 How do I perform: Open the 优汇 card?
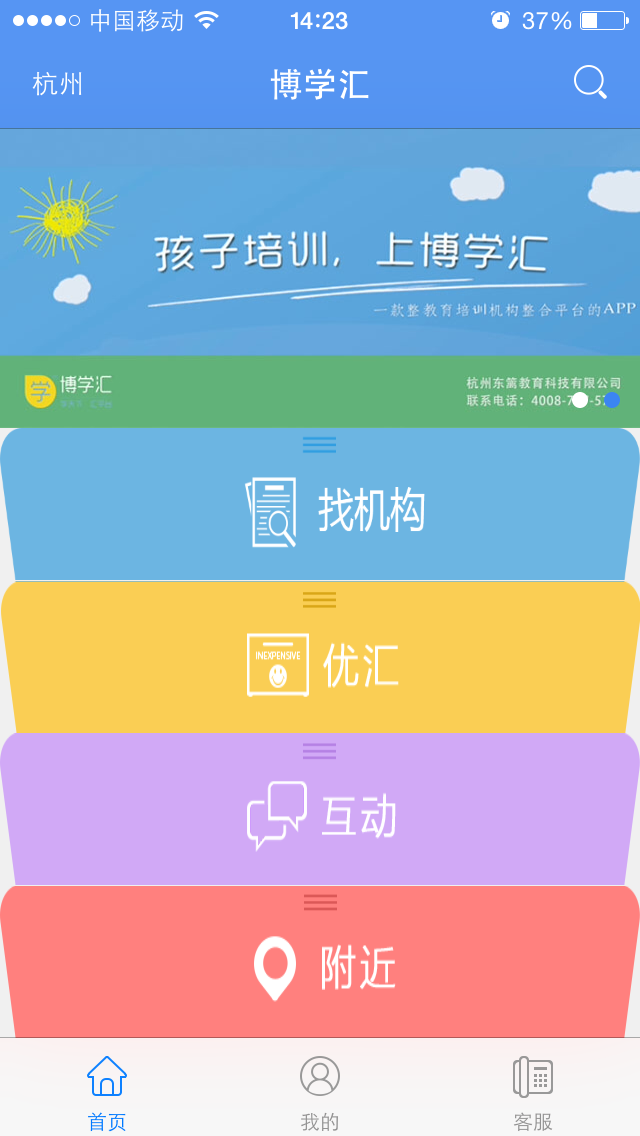[320, 665]
